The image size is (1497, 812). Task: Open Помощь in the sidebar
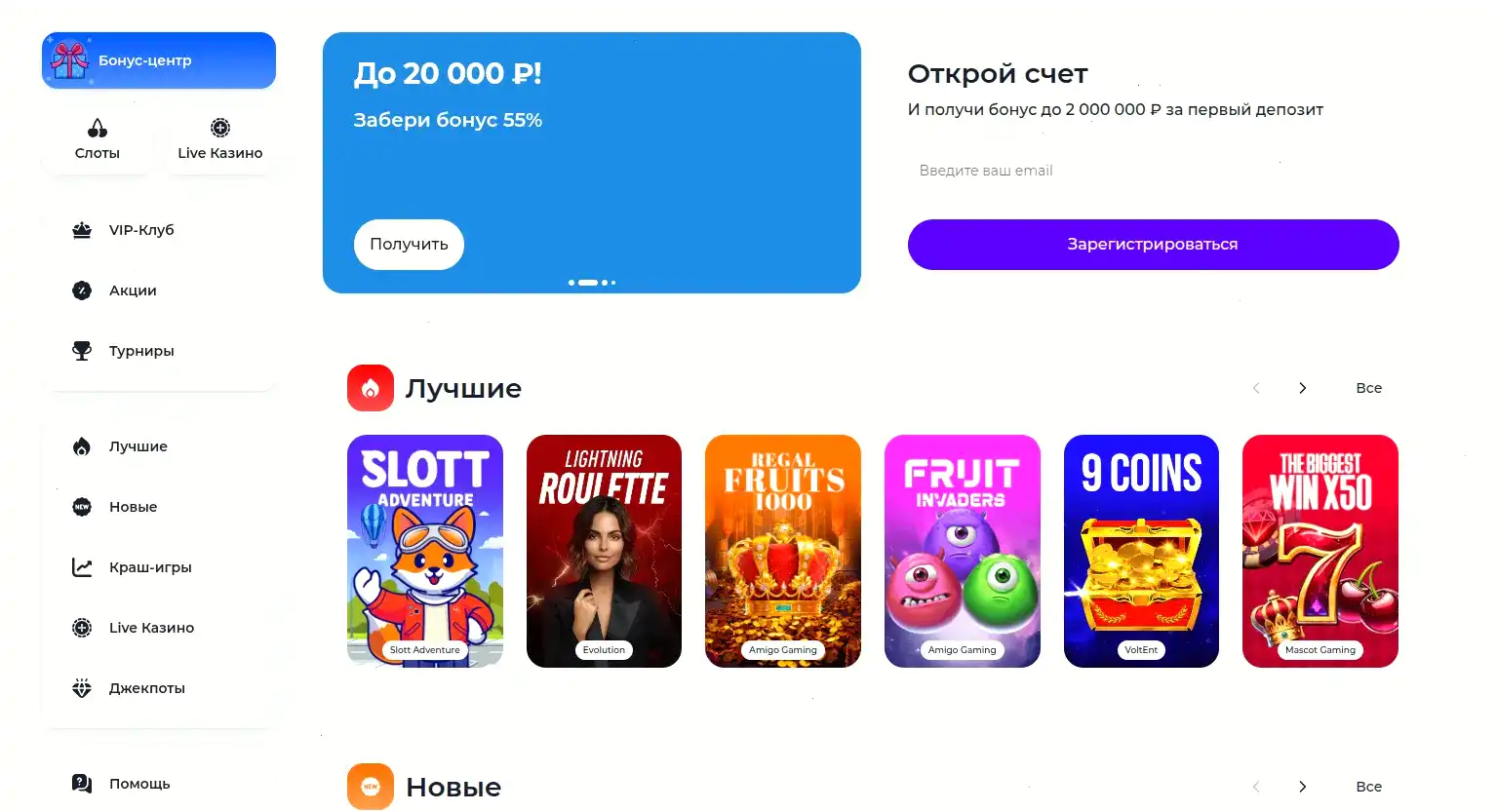click(x=139, y=784)
